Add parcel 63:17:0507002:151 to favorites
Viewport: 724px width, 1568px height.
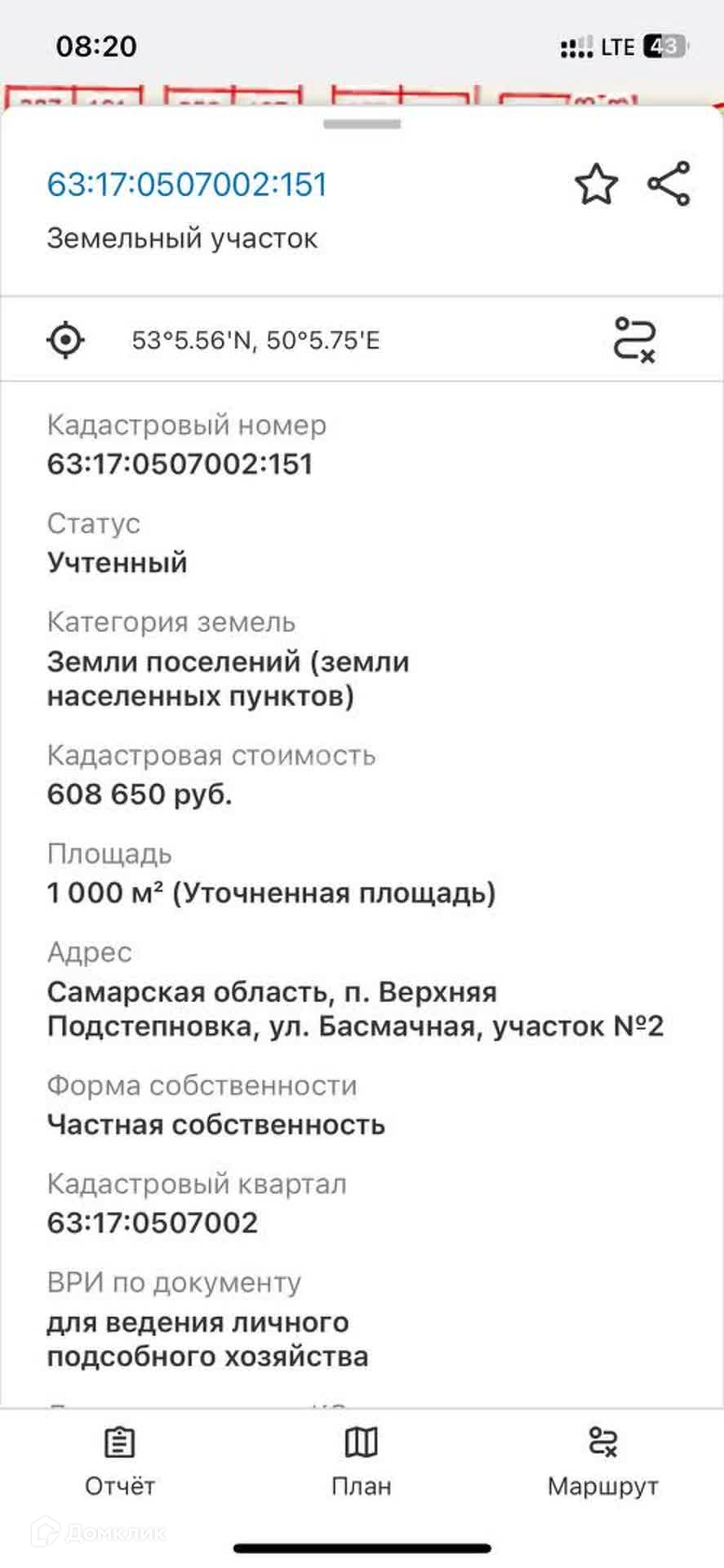pyautogui.click(x=596, y=185)
